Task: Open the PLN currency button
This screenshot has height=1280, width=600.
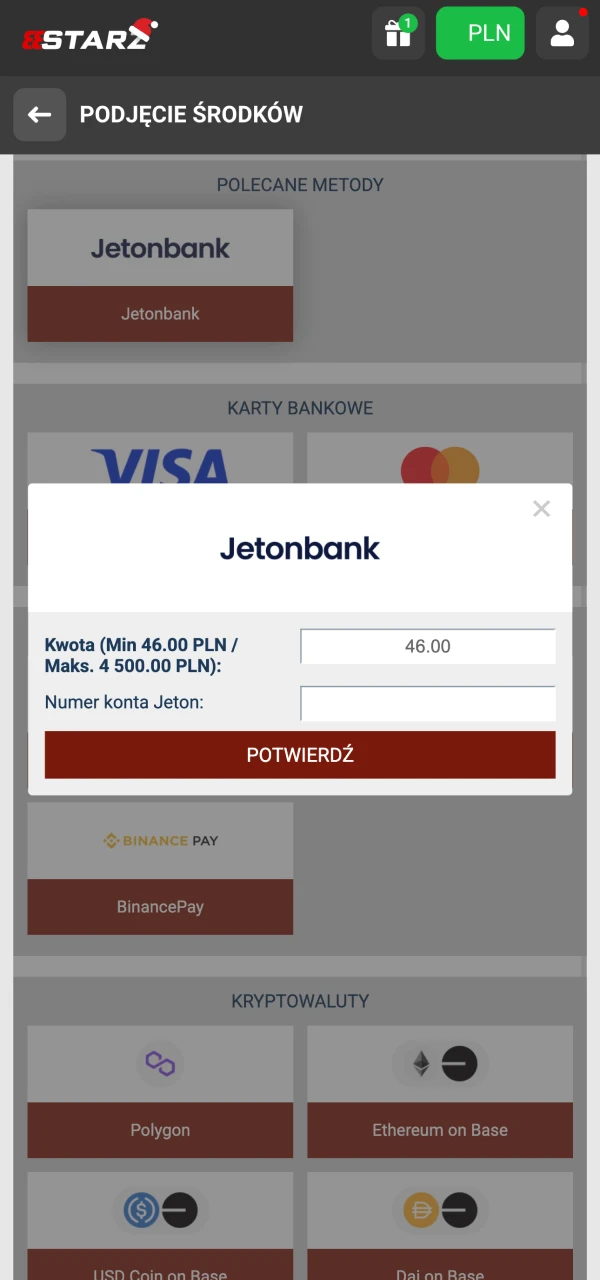Action: pos(480,33)
